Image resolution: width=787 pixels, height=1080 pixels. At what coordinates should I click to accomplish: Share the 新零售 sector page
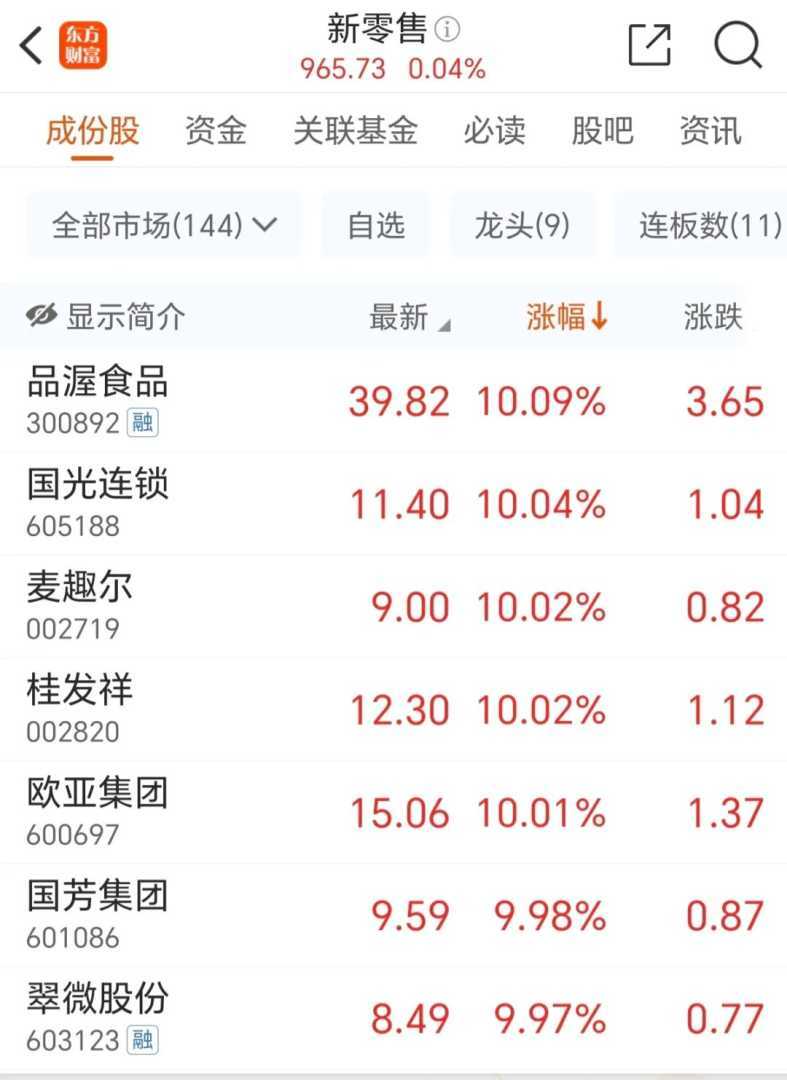pos(649,45)
